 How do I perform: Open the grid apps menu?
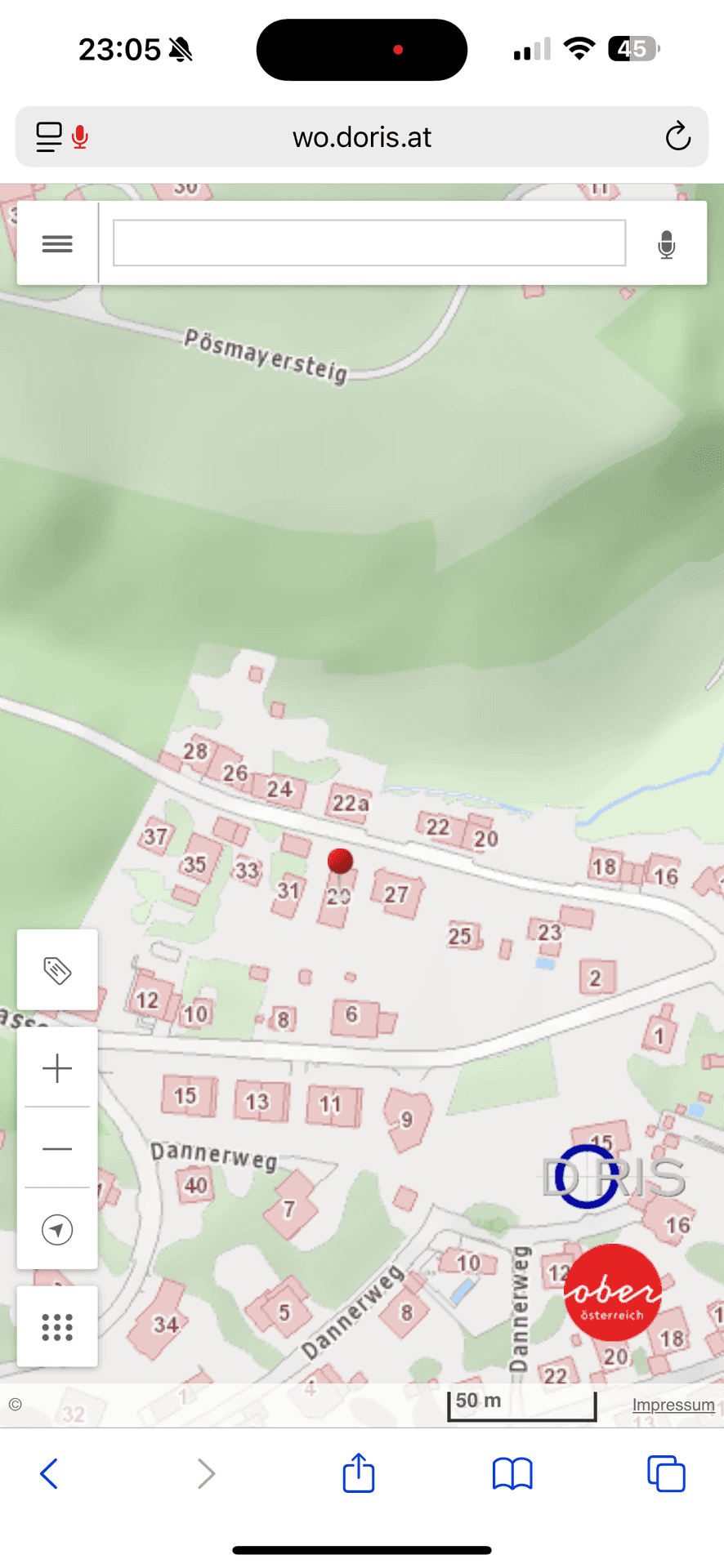click(57, 1327)
